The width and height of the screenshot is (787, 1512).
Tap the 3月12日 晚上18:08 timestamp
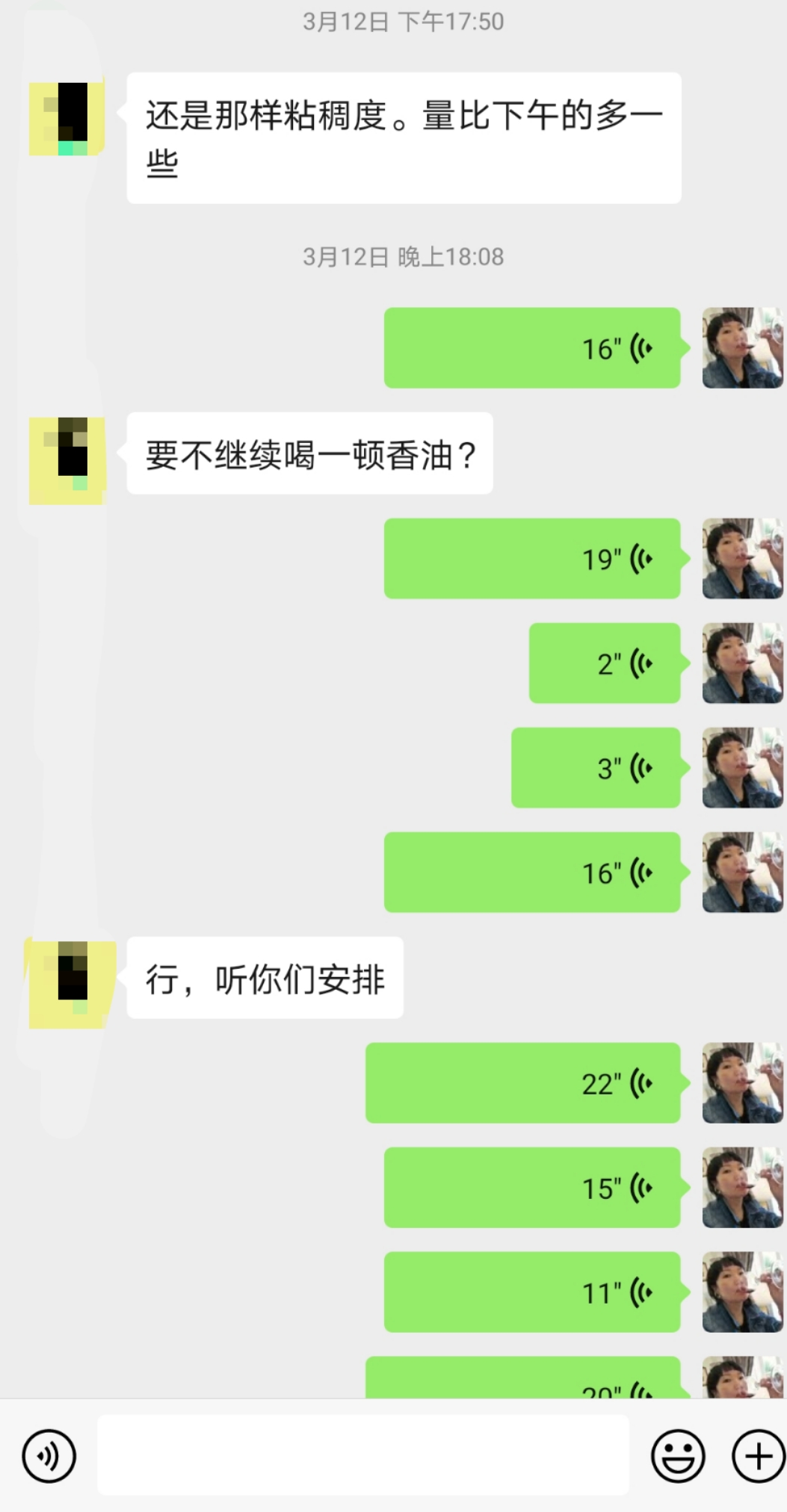click(404, 256)
